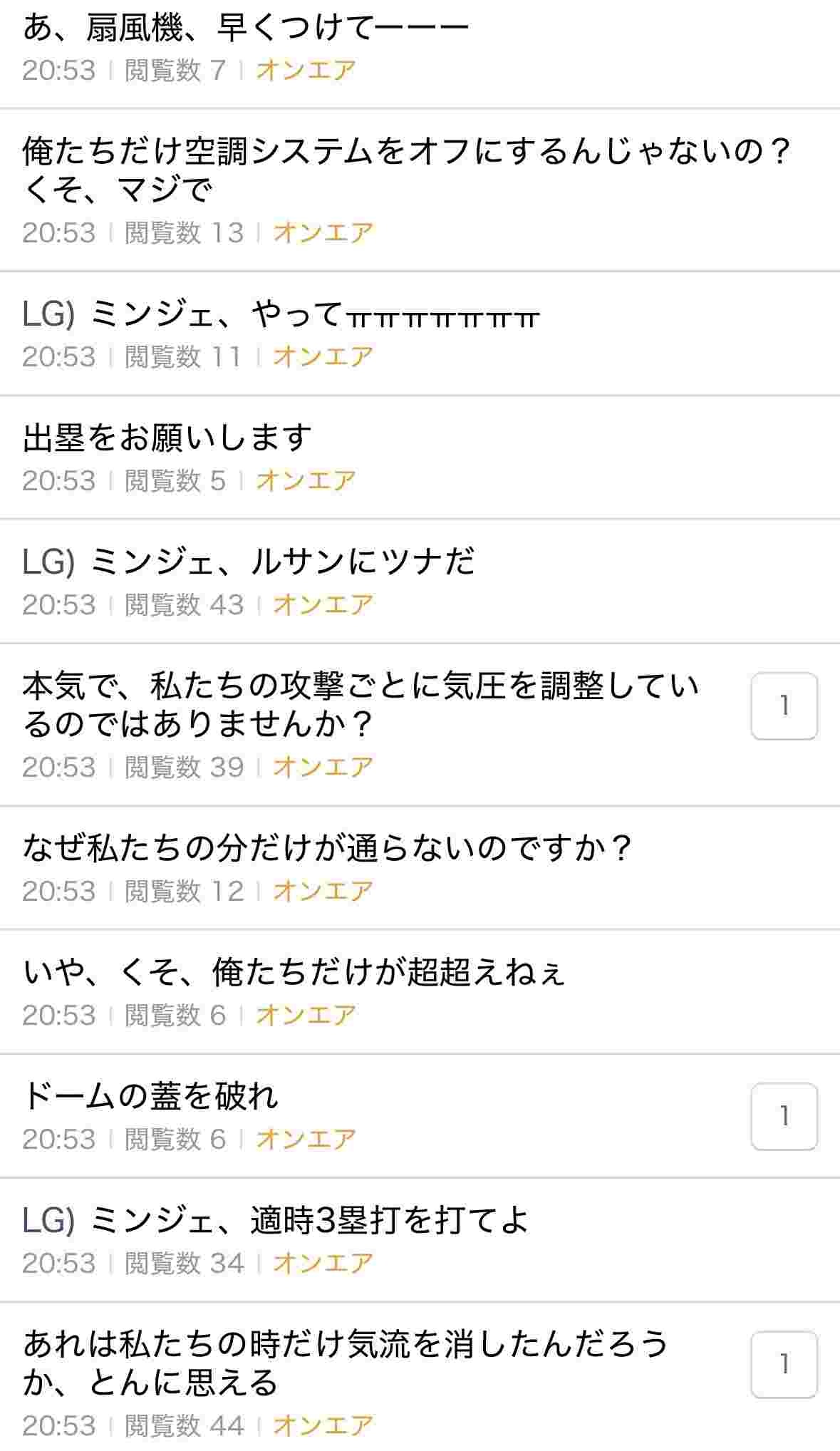
Task: View the comment on the 気圧を調整 post
Action: [x=784, y=706]
